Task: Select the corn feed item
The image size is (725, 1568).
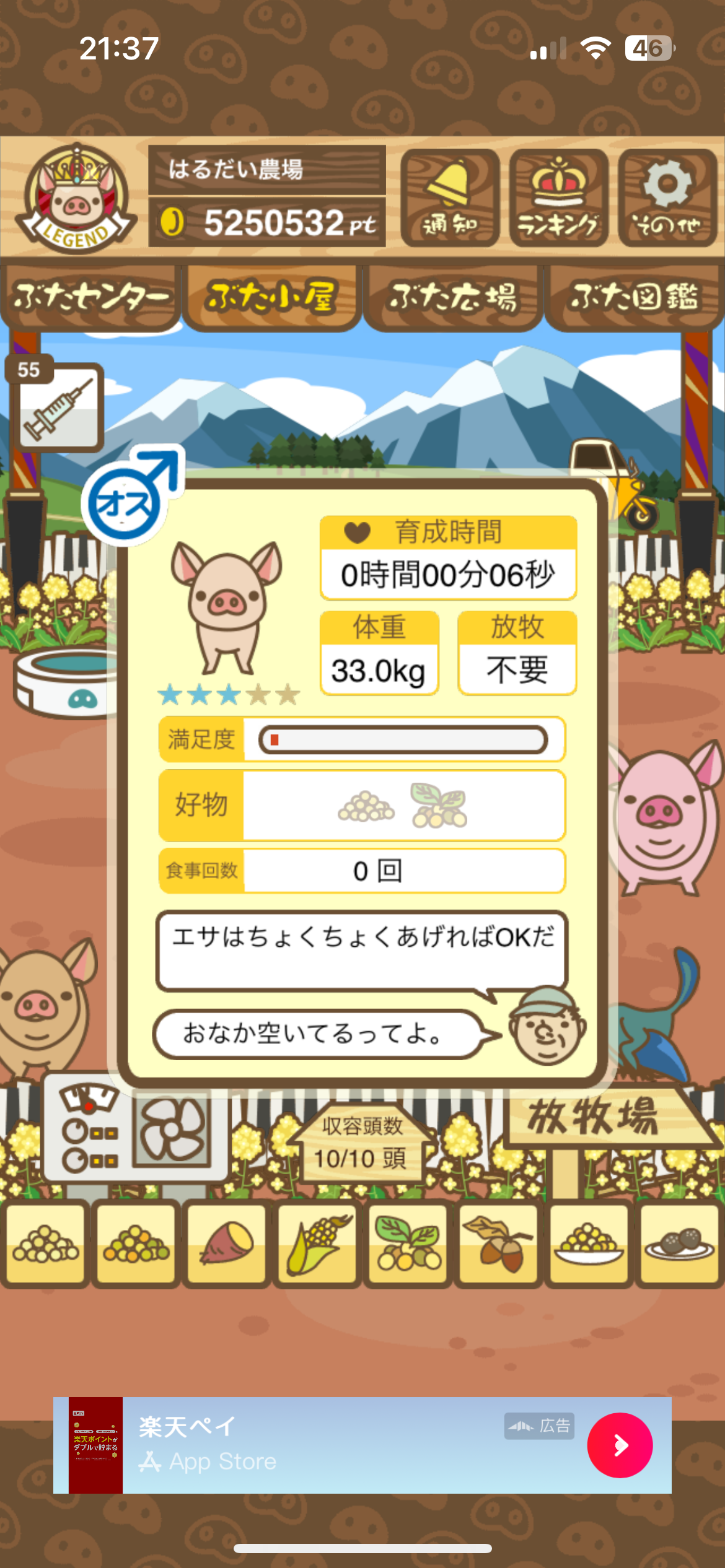Action: [x=317, y=1243]
